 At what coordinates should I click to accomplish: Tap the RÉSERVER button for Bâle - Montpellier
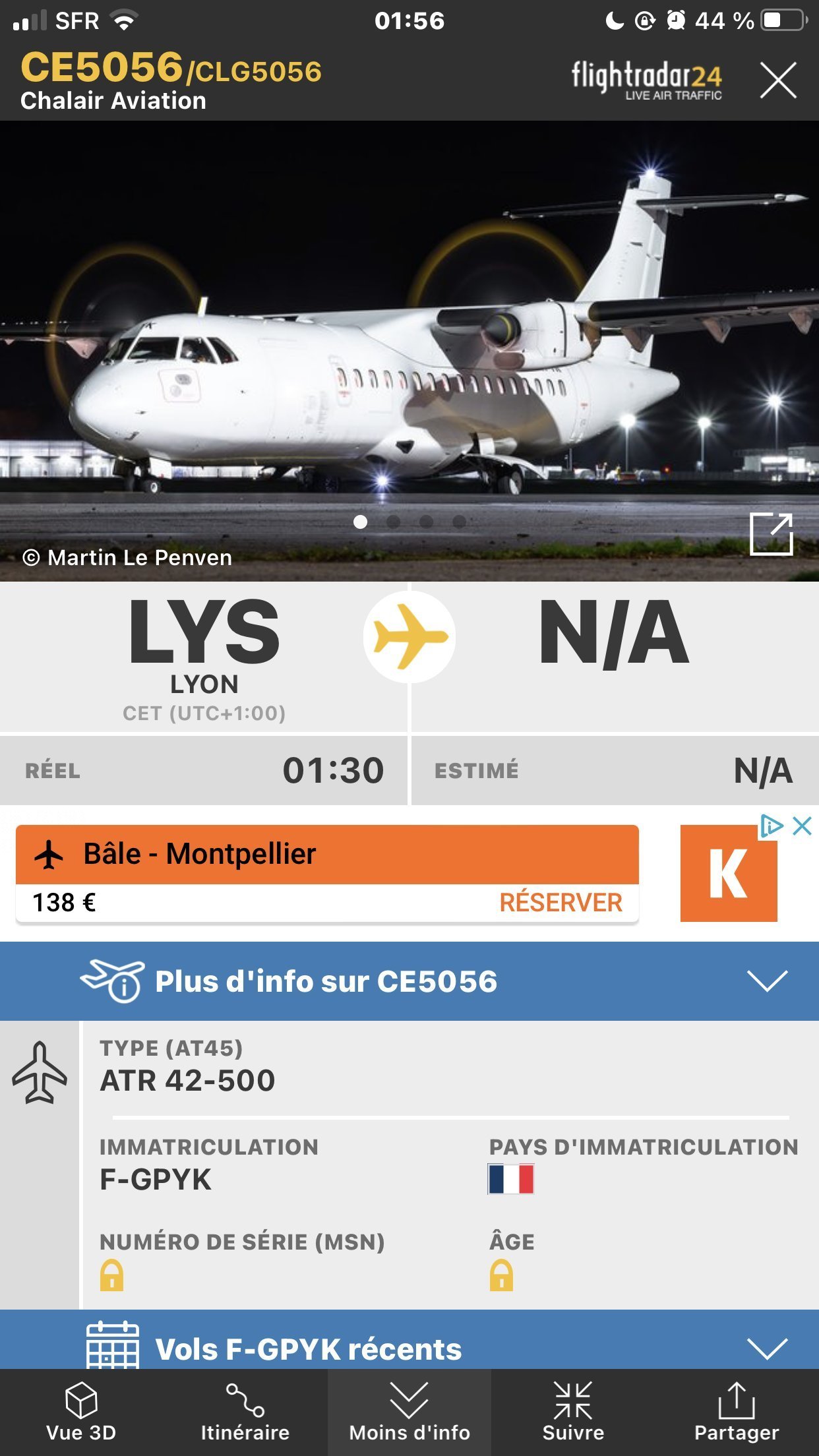[561, 902]
